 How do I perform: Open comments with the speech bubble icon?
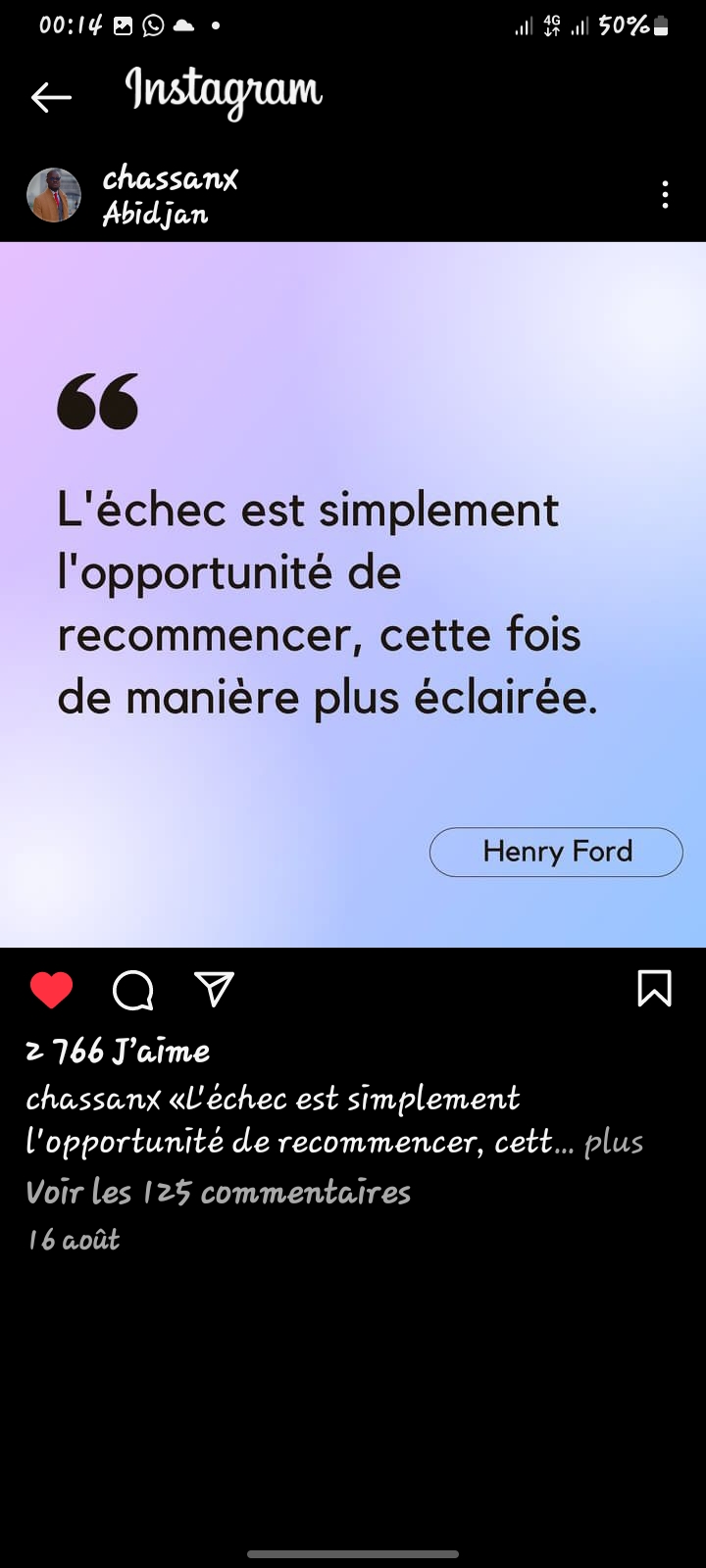[x=133, y=990]
